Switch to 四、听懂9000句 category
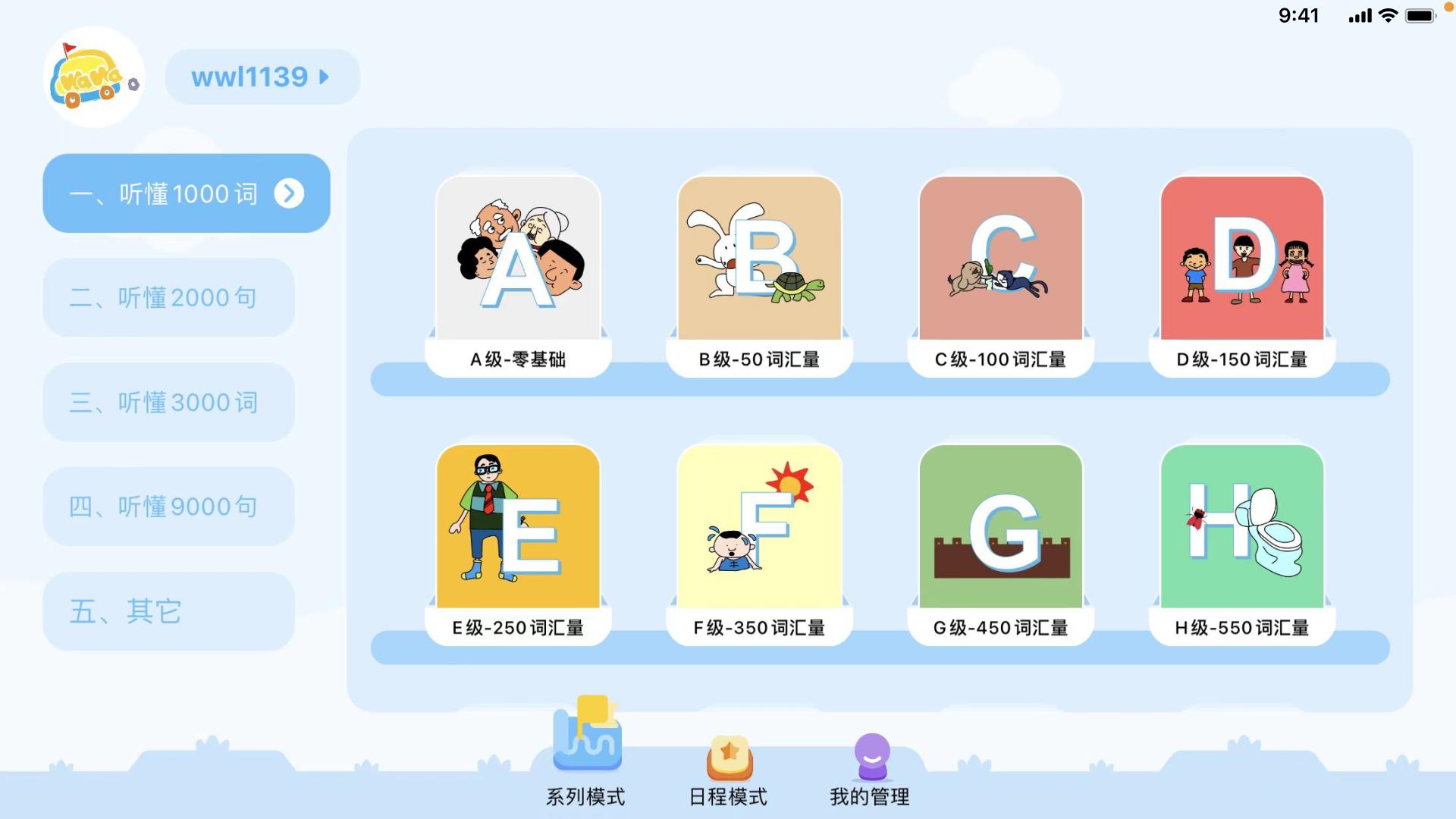 [168, 506]
